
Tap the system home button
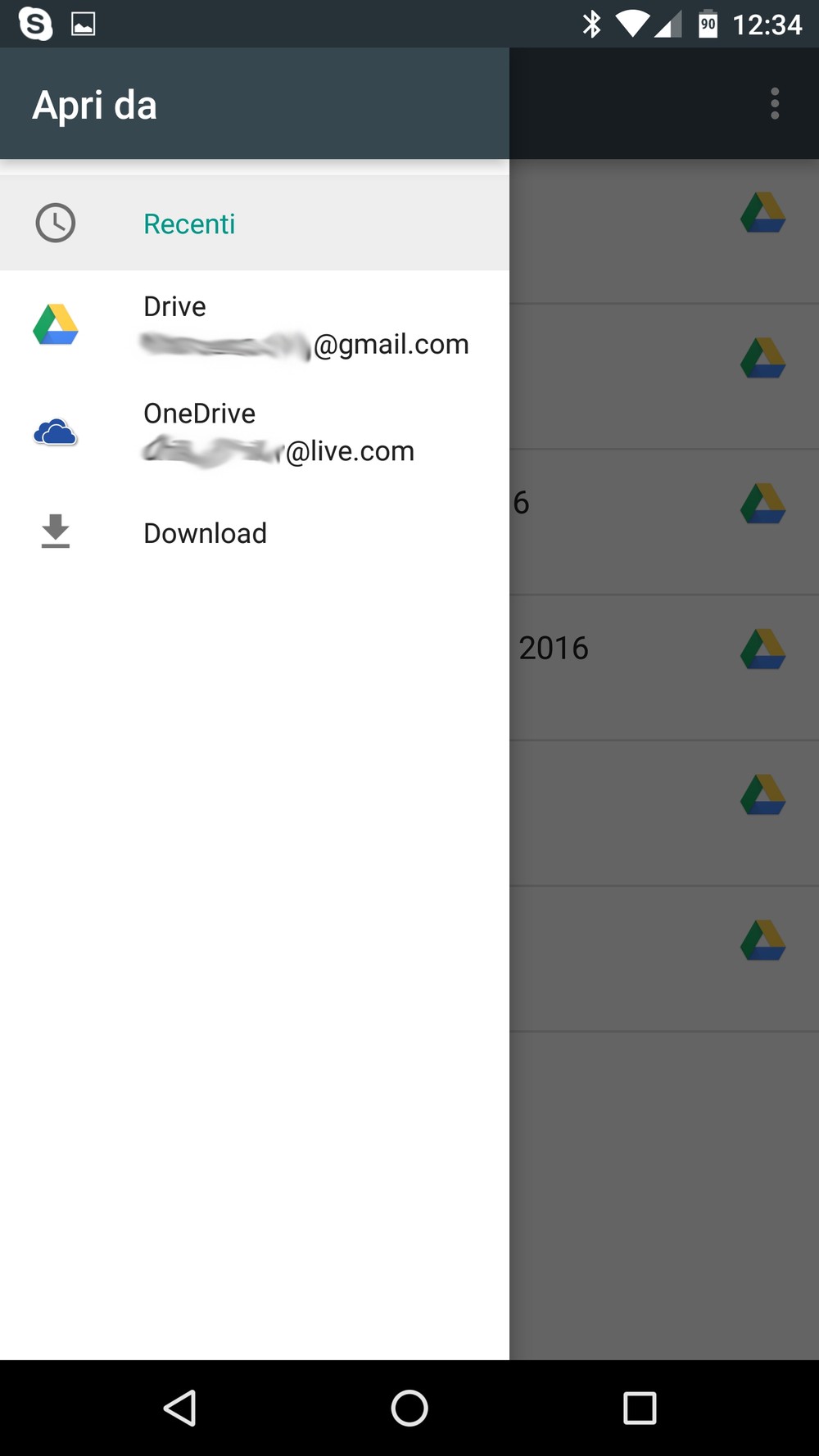click(409, 1409)
